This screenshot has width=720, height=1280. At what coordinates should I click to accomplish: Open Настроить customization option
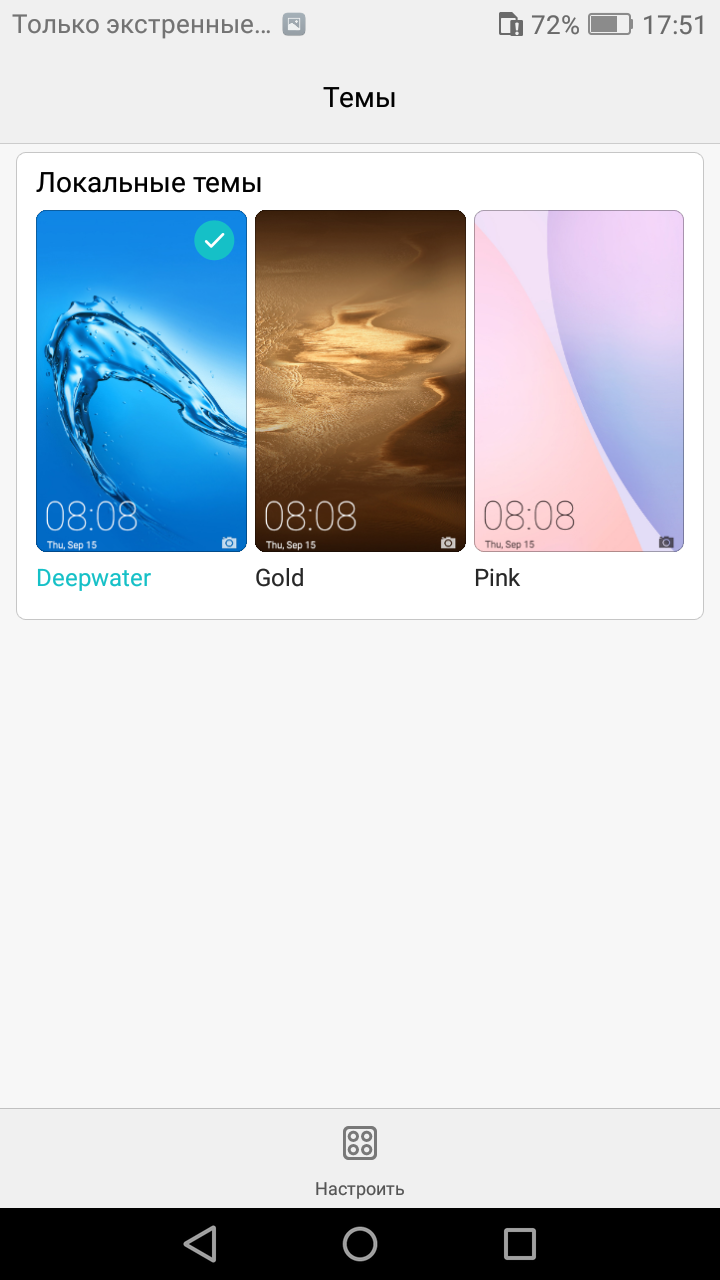tap(360, 1160)
